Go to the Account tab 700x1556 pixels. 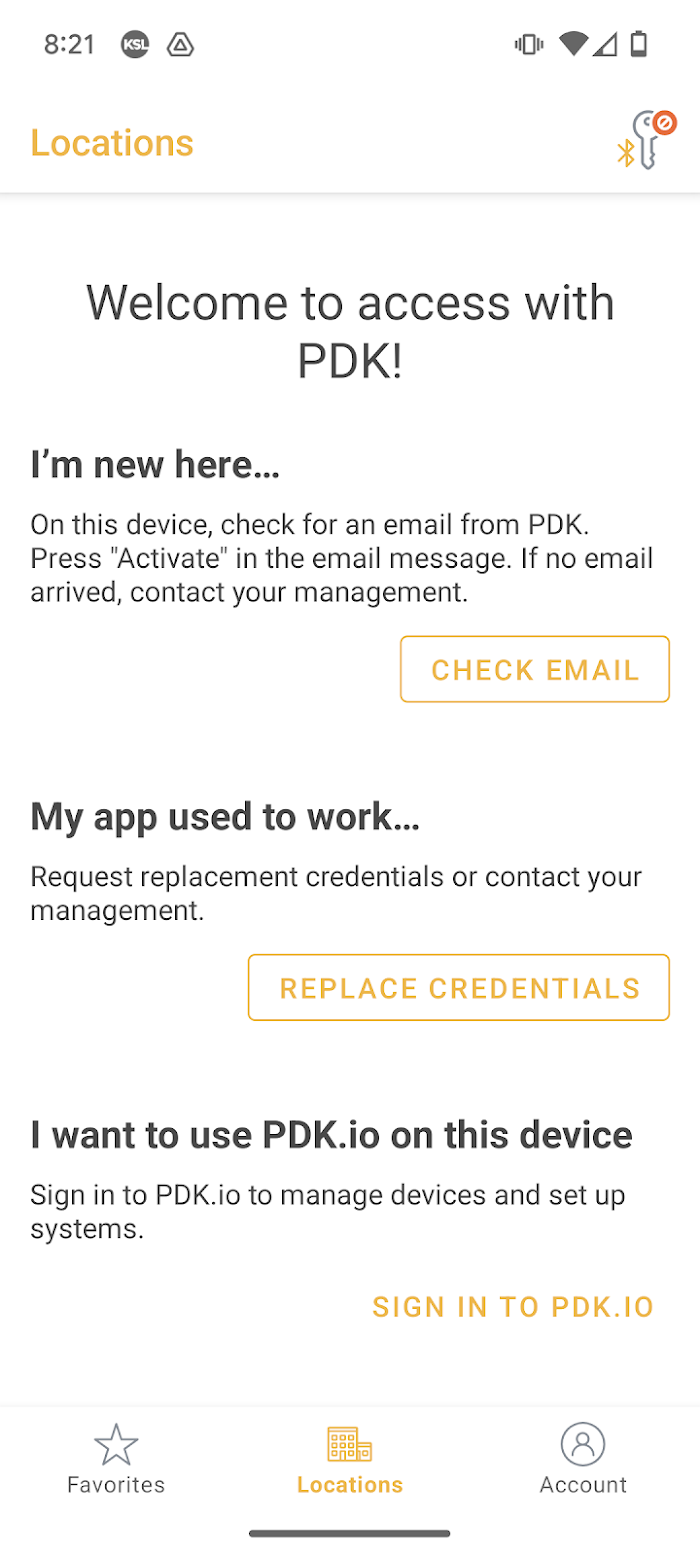pos(583,1459)
